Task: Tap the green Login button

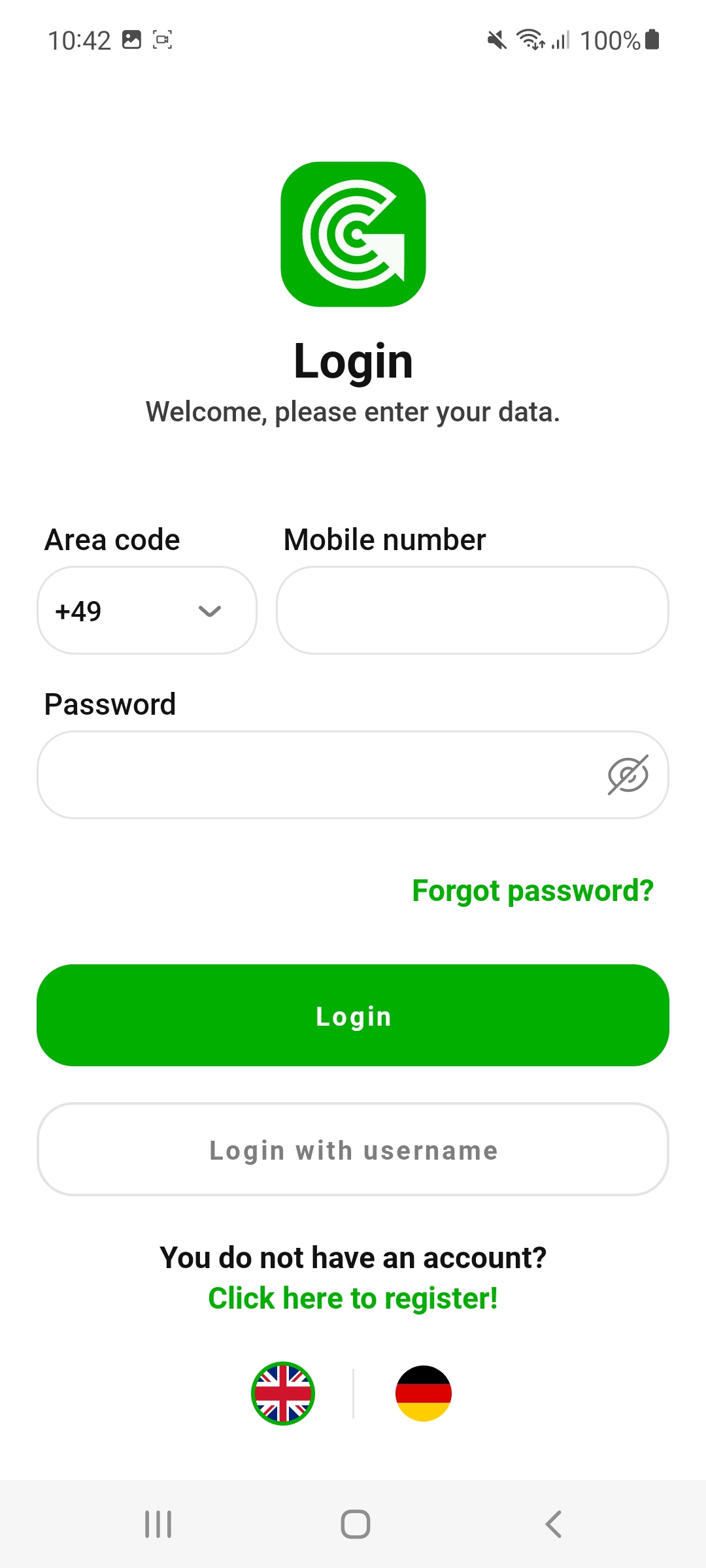Action: pyautogui.click(x=353, y=1015)
